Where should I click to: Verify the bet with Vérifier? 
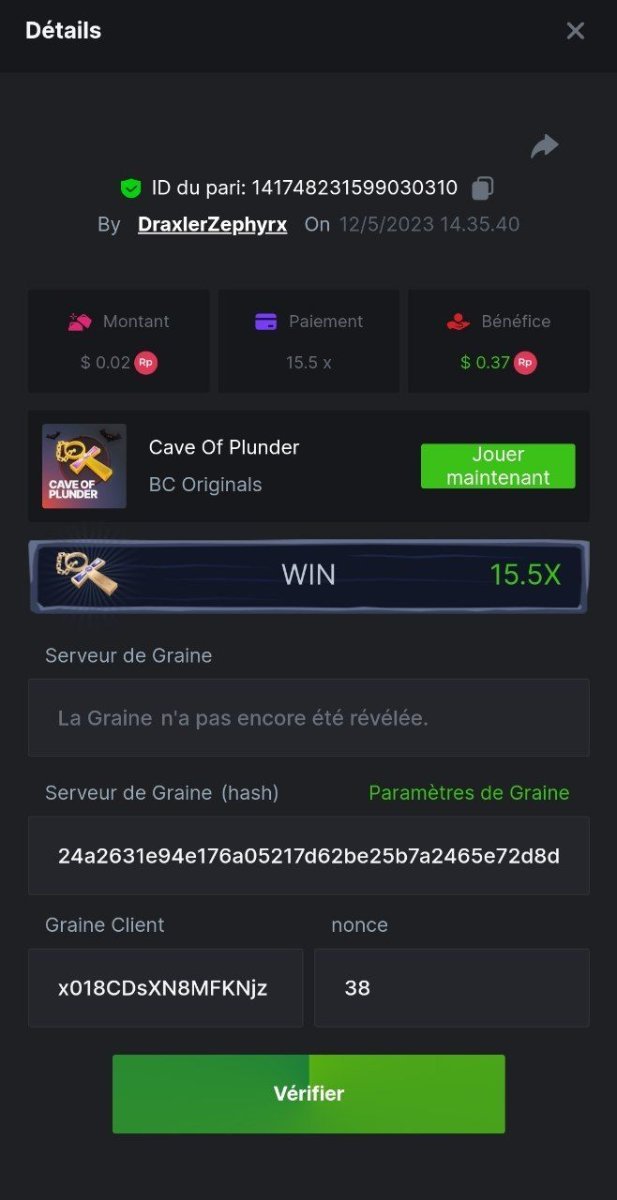[308, 1094]
